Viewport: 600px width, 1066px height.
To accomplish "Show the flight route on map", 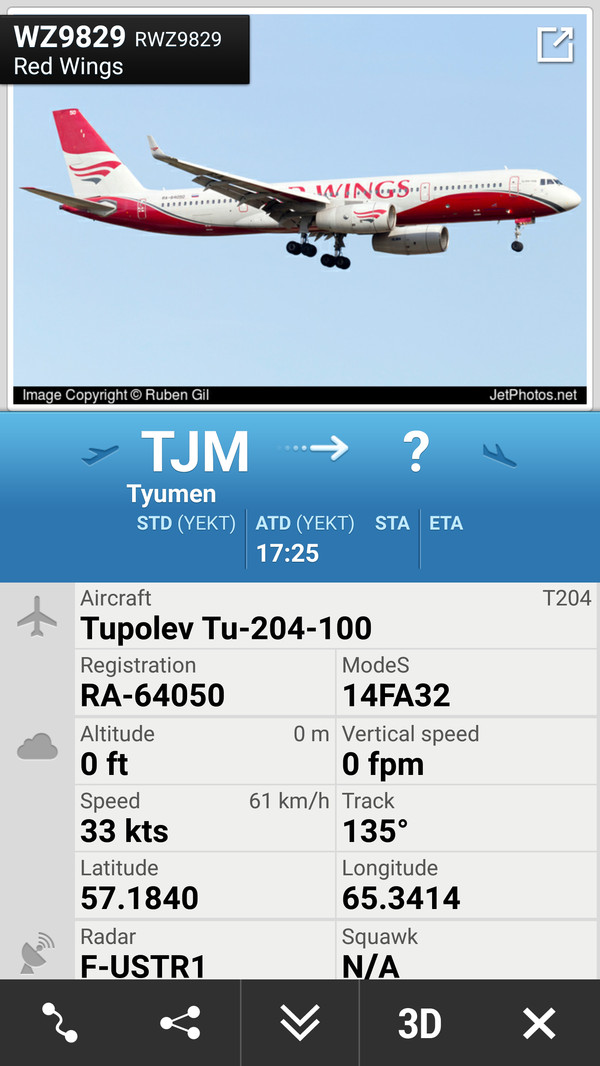I will [x=60, y=1023].
